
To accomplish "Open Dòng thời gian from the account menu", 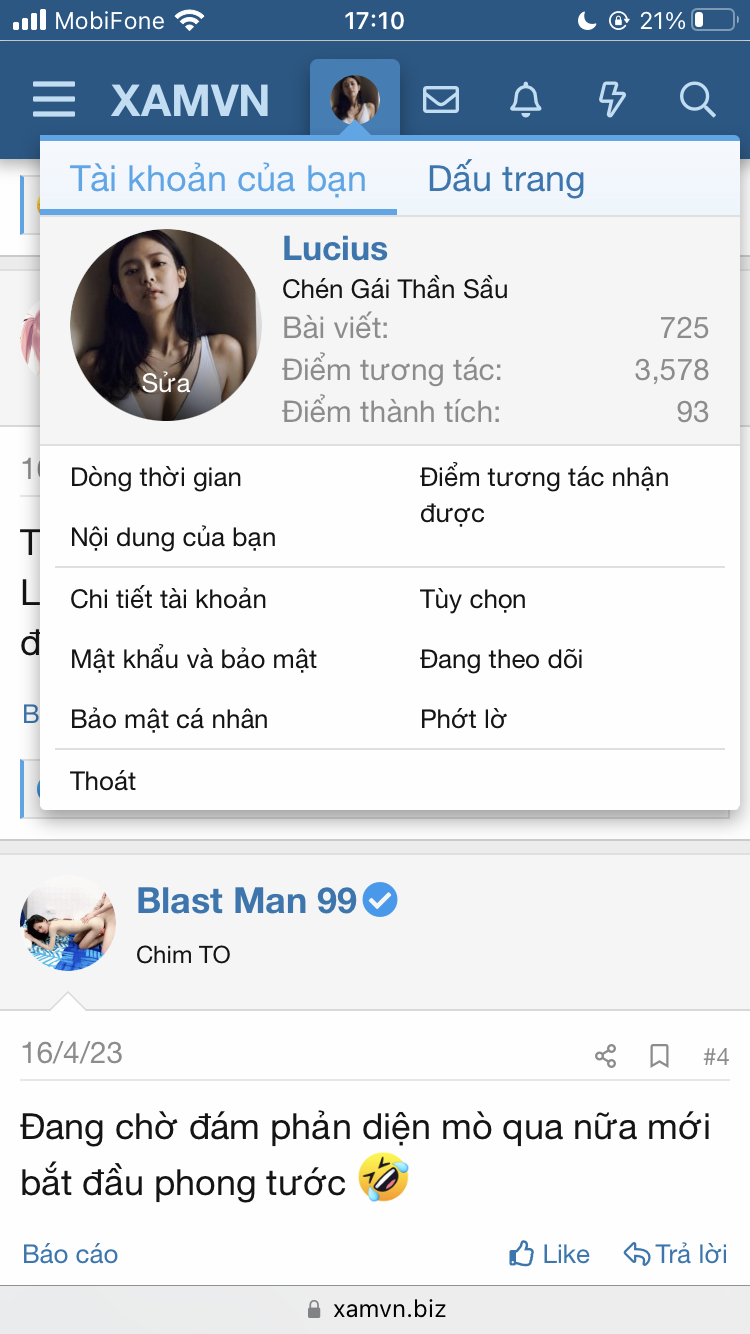I will pos(155,478).
